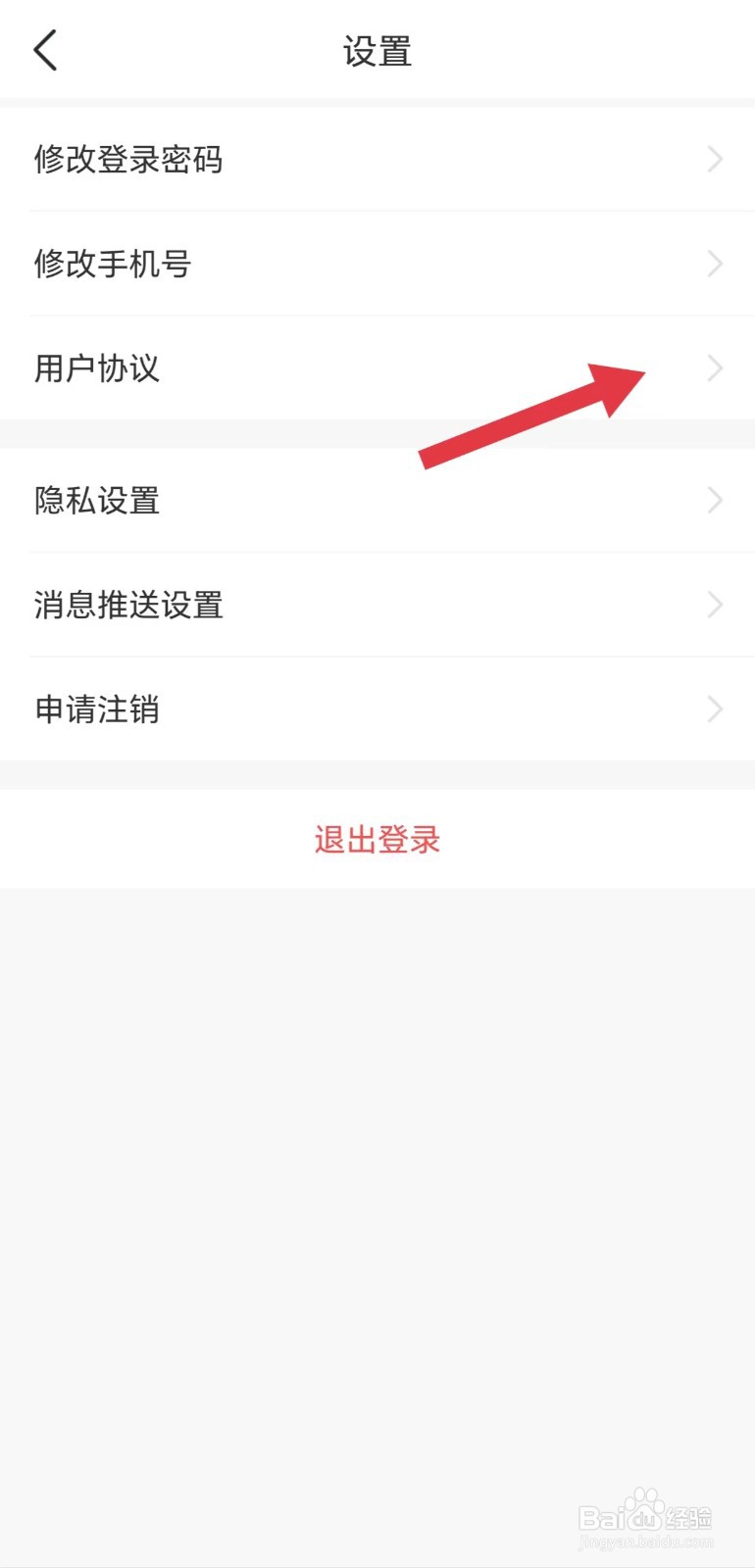Tap the back arrow to exit Settings

44,49
